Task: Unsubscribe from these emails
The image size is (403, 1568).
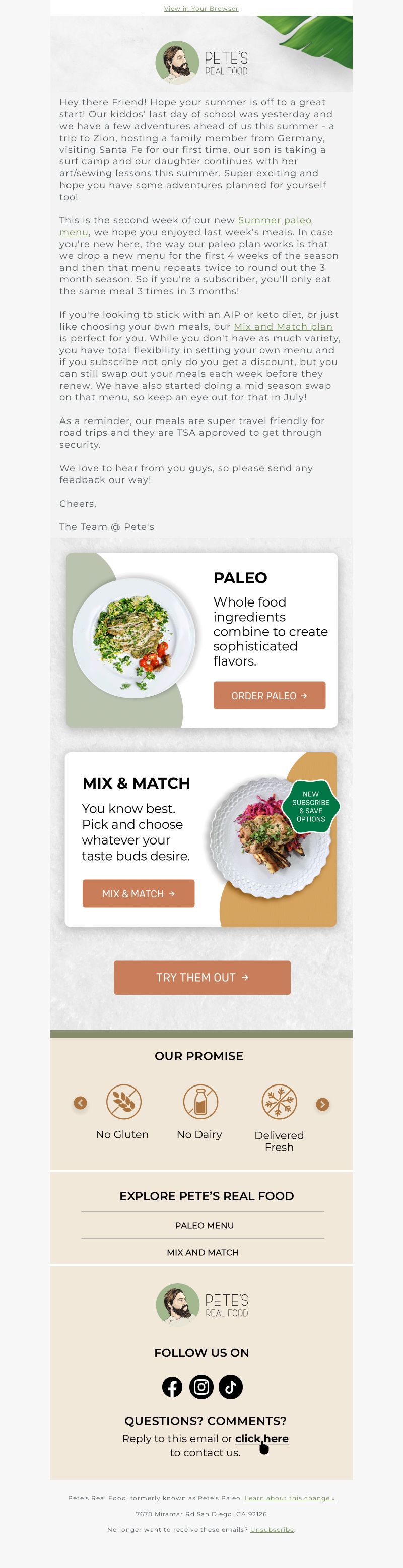Action: 272,1529
